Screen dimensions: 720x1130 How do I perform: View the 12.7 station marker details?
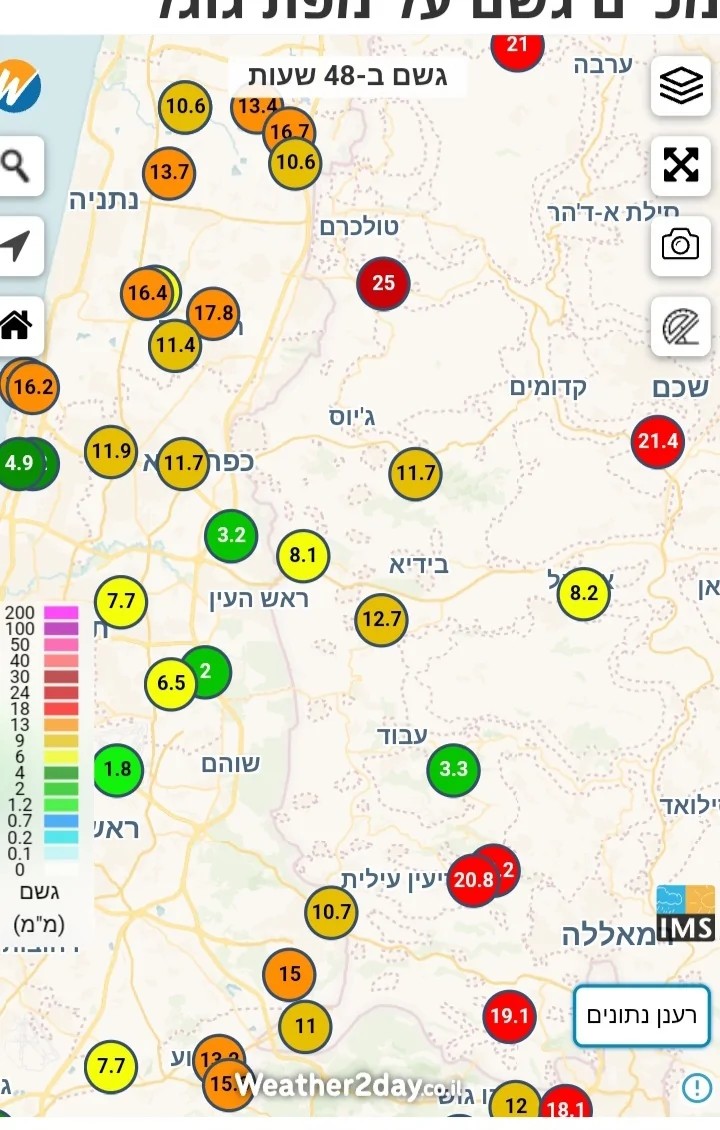pyautogui.click(x=381, y=619)
